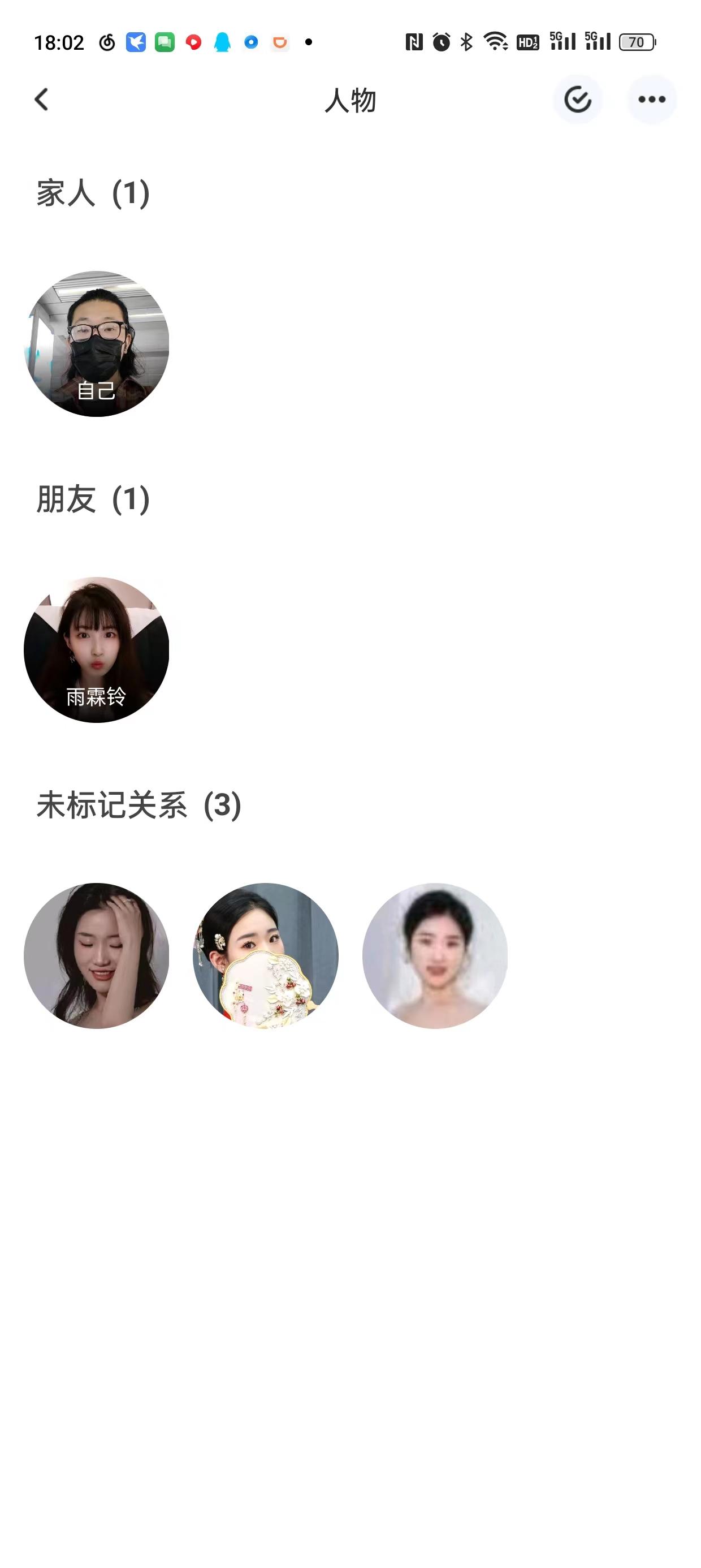Open the 雨霖铃 person album
The height and width of the screenshot is (1568, 701).
[96, 649]
